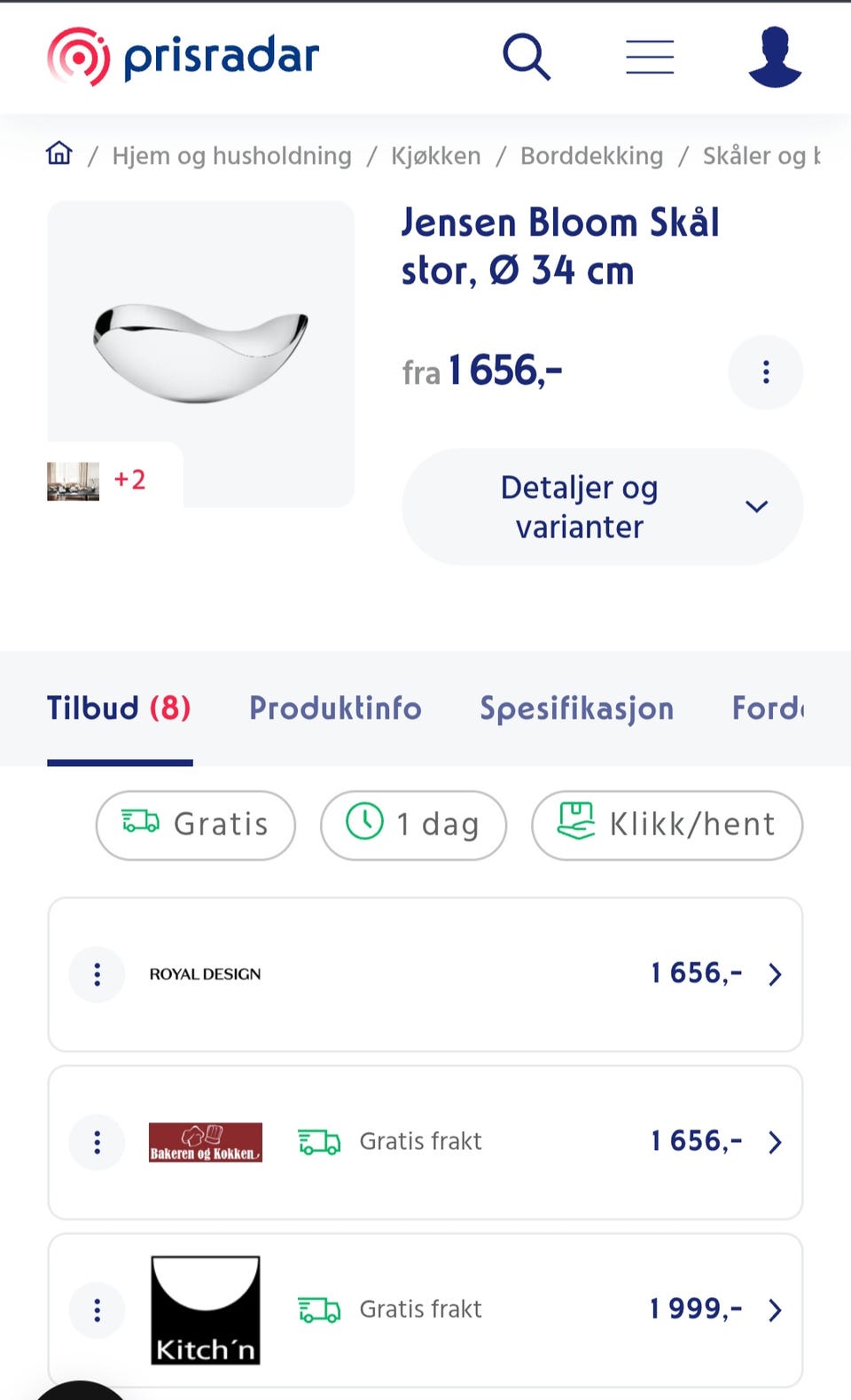Open Kjøkken breadcrumb
Screen dimensions: 851x1400
[x=436, y=156]
